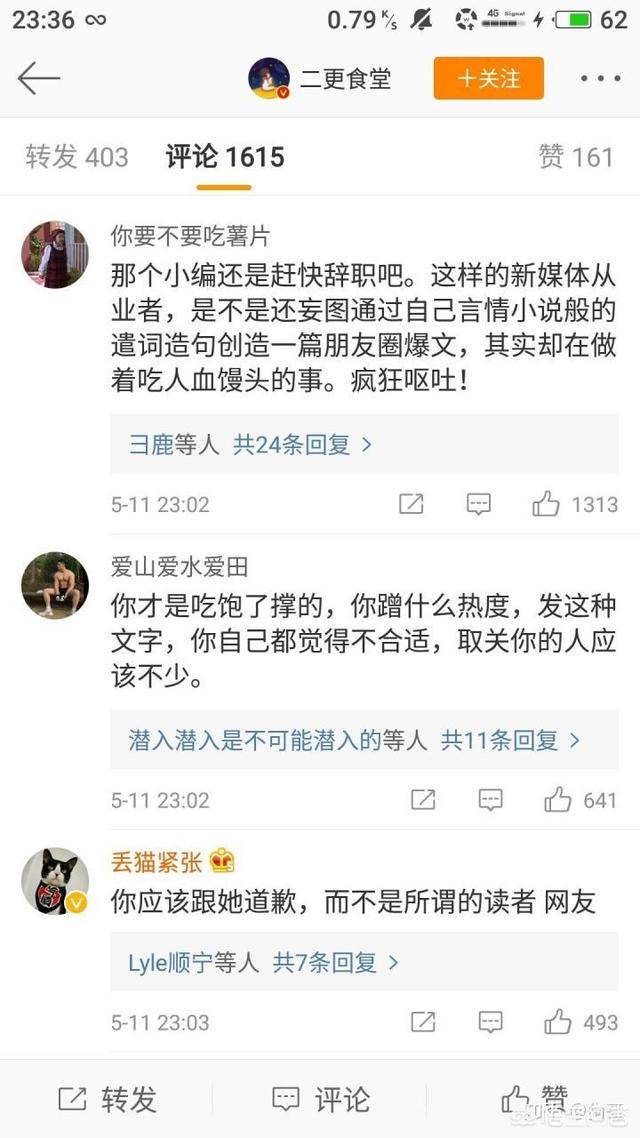
Task: Repost the comment by 丢猫紧张
Action: coord(423,1022)
